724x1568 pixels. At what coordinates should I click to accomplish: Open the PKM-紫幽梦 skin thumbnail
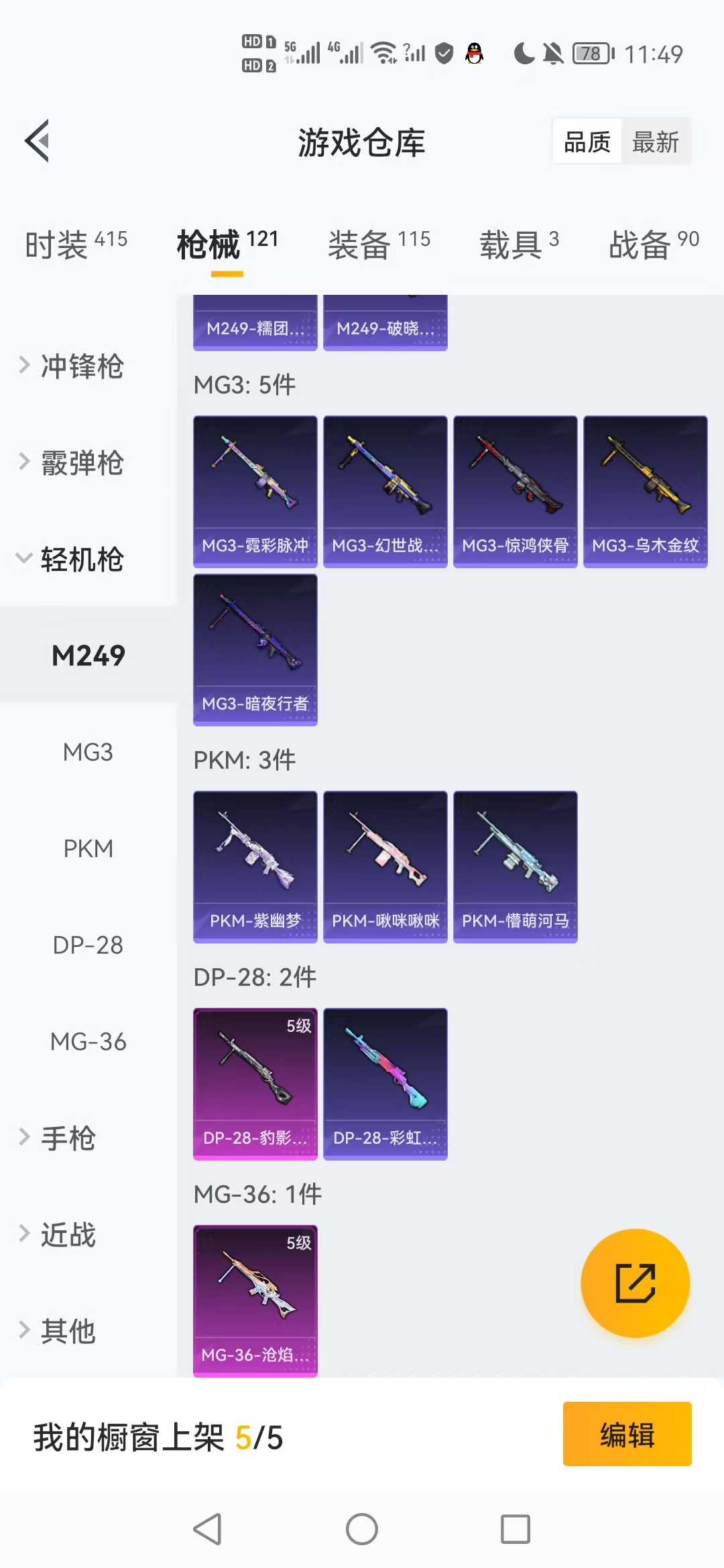(x=255, y=866)
